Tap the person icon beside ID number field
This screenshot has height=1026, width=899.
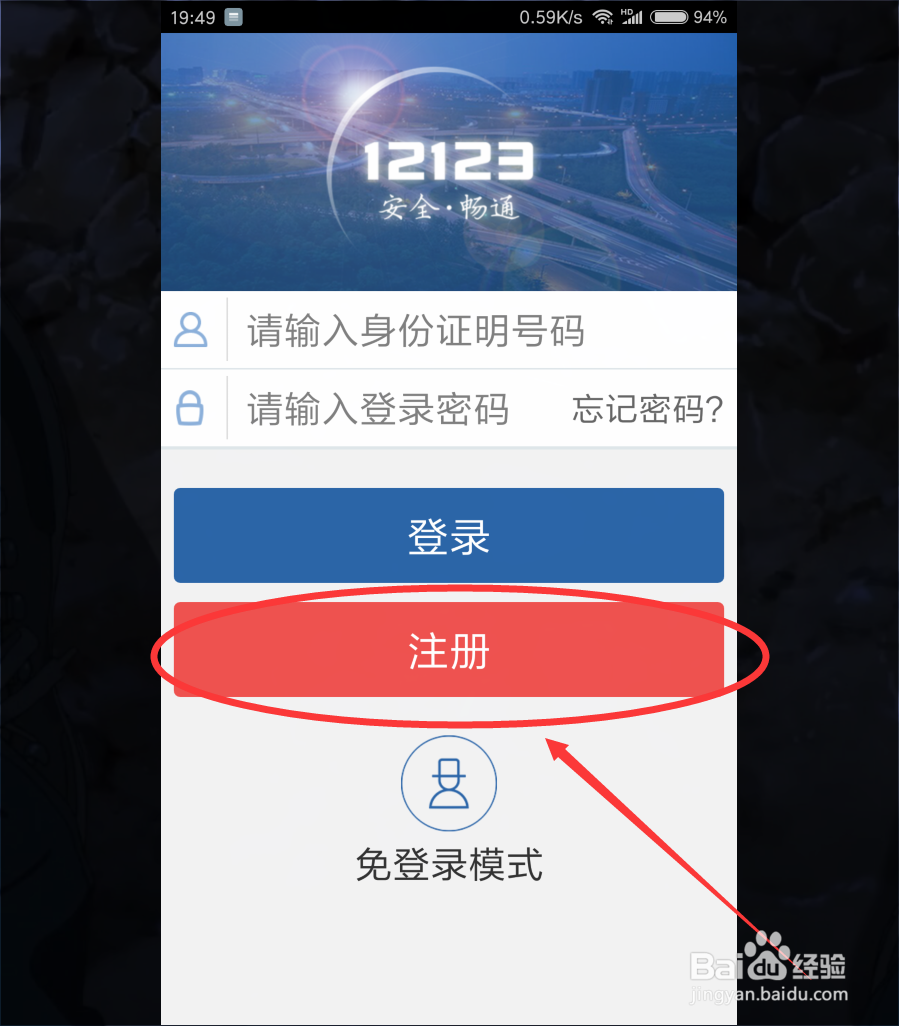tap(191, 330)
